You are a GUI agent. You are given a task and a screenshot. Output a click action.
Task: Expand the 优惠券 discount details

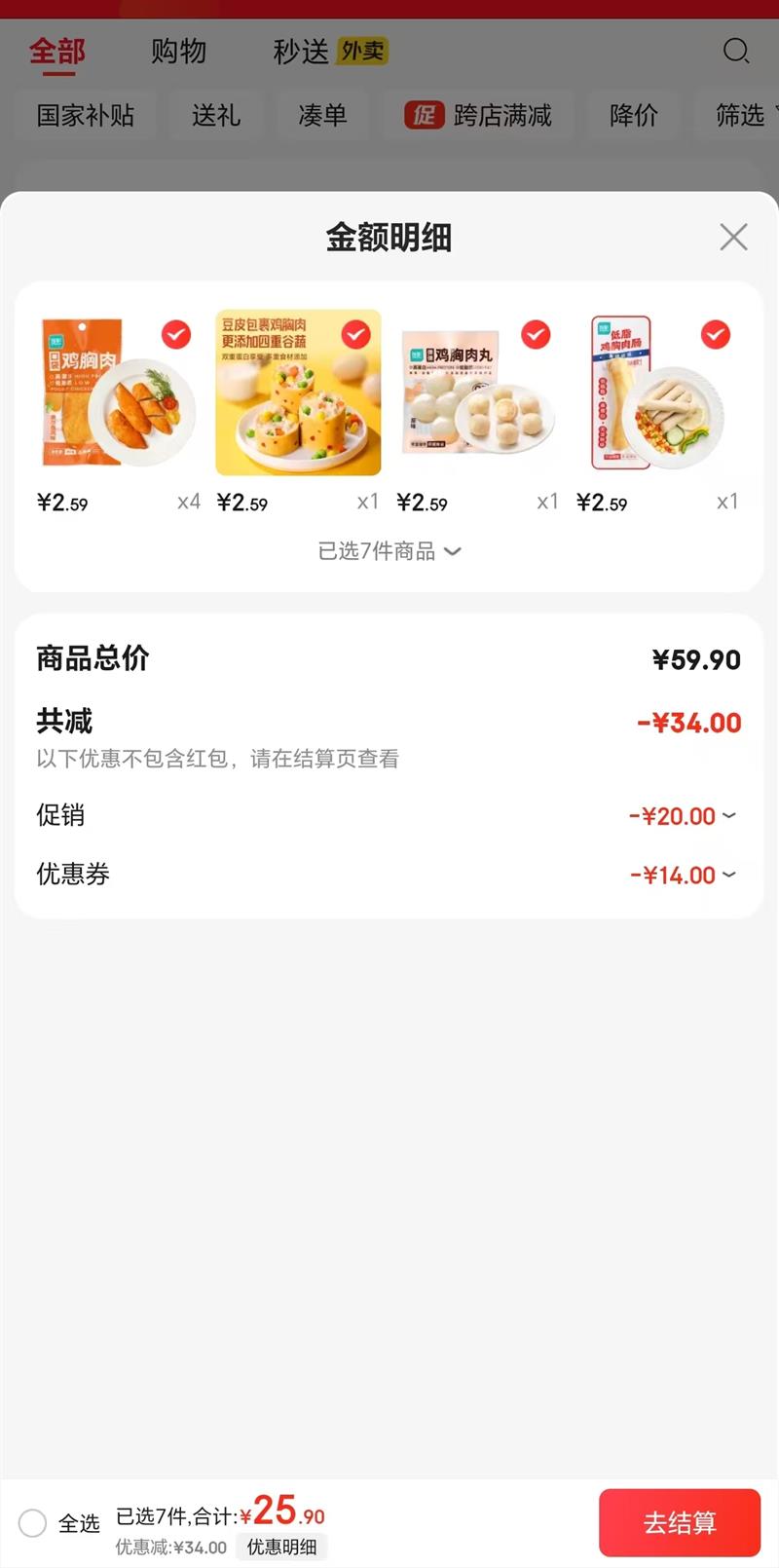683,875
